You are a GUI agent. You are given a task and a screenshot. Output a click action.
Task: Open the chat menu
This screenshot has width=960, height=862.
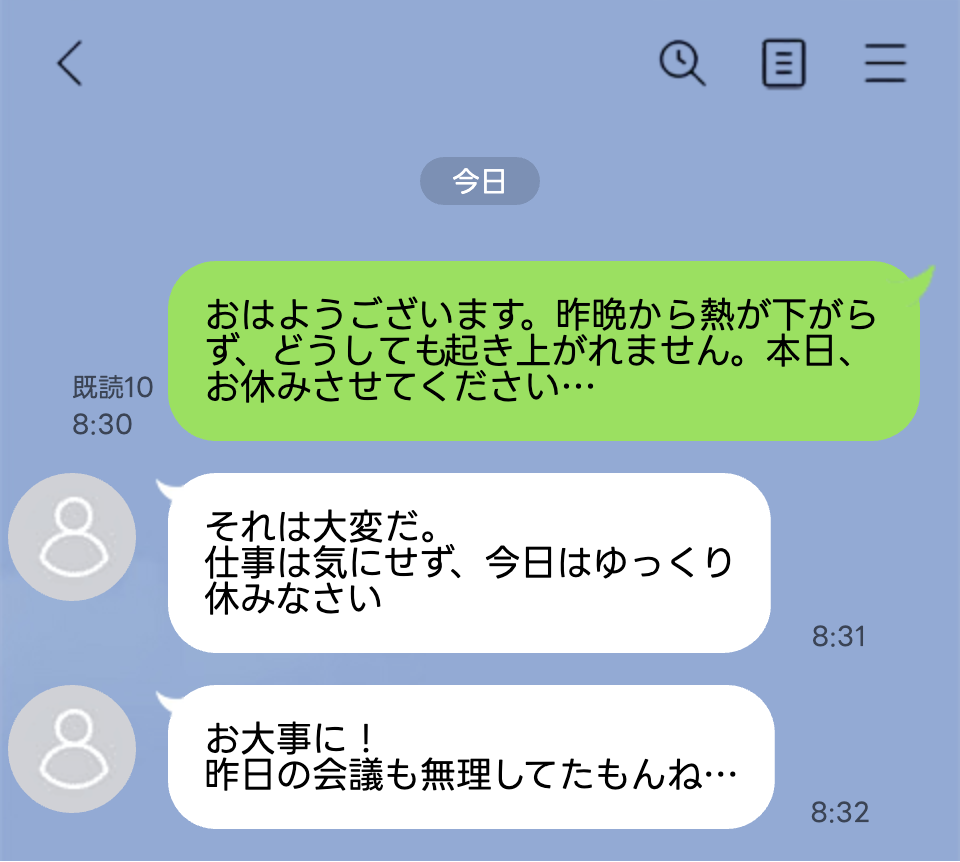click(885, 65)
